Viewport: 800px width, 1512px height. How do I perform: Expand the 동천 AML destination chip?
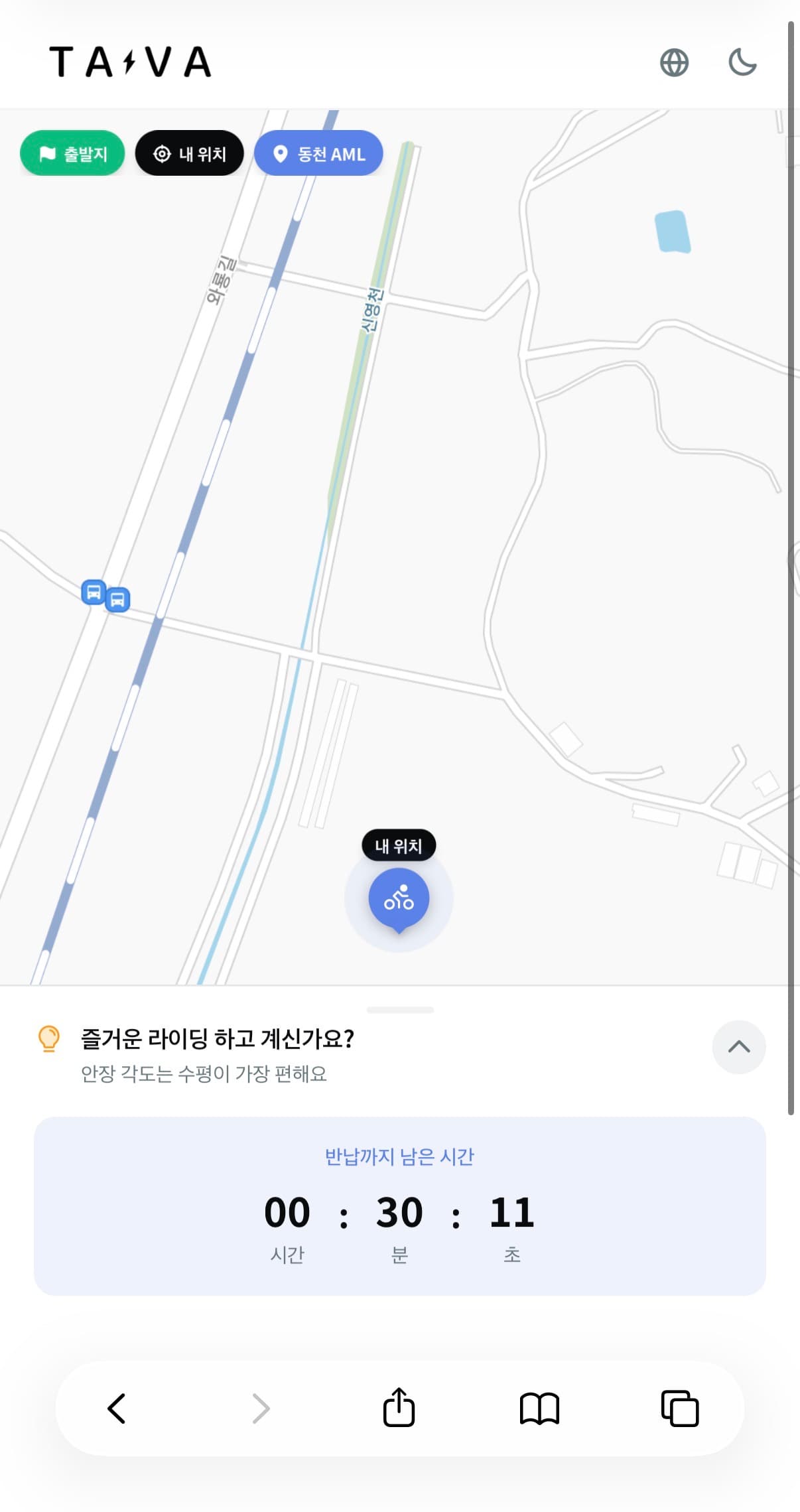(318, 153)
